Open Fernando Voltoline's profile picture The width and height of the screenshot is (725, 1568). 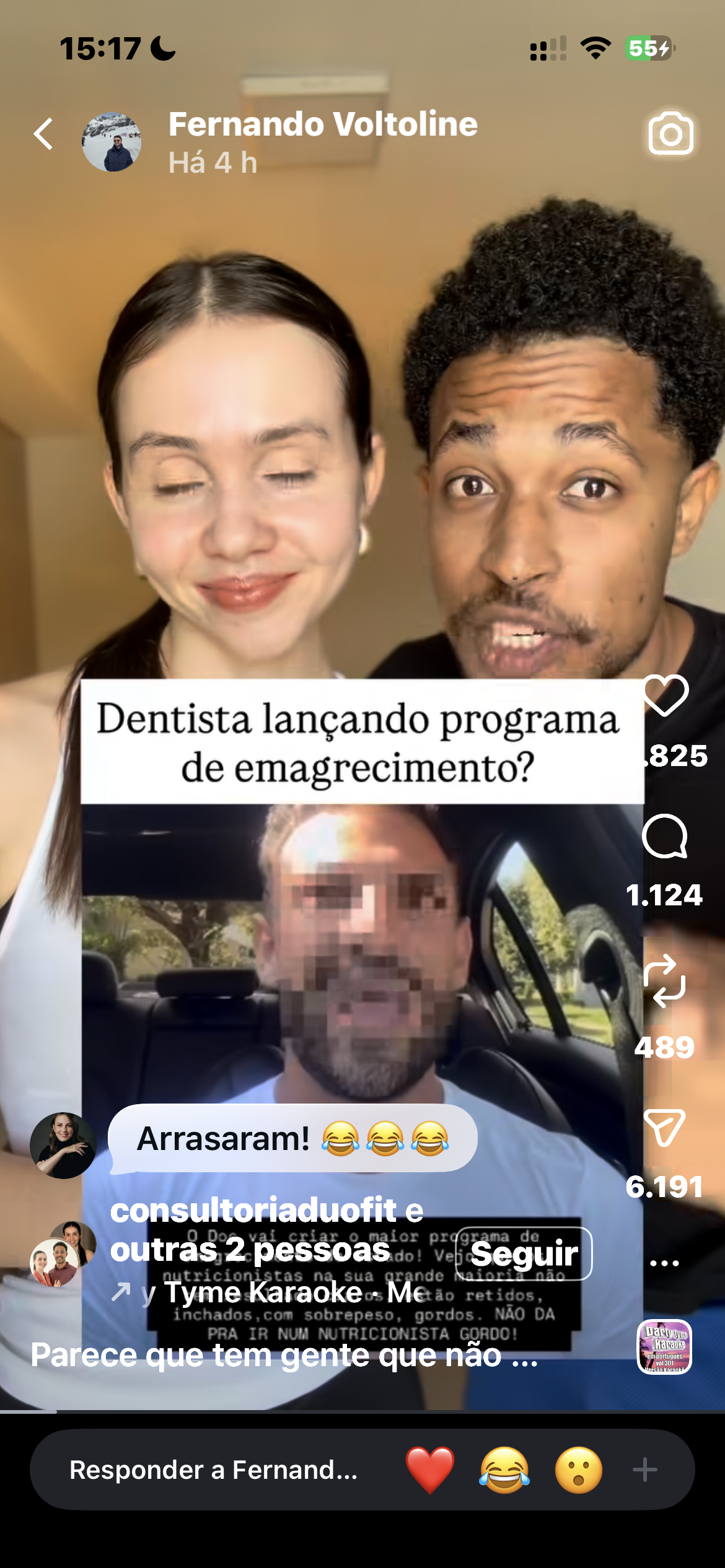coord(112,142)
